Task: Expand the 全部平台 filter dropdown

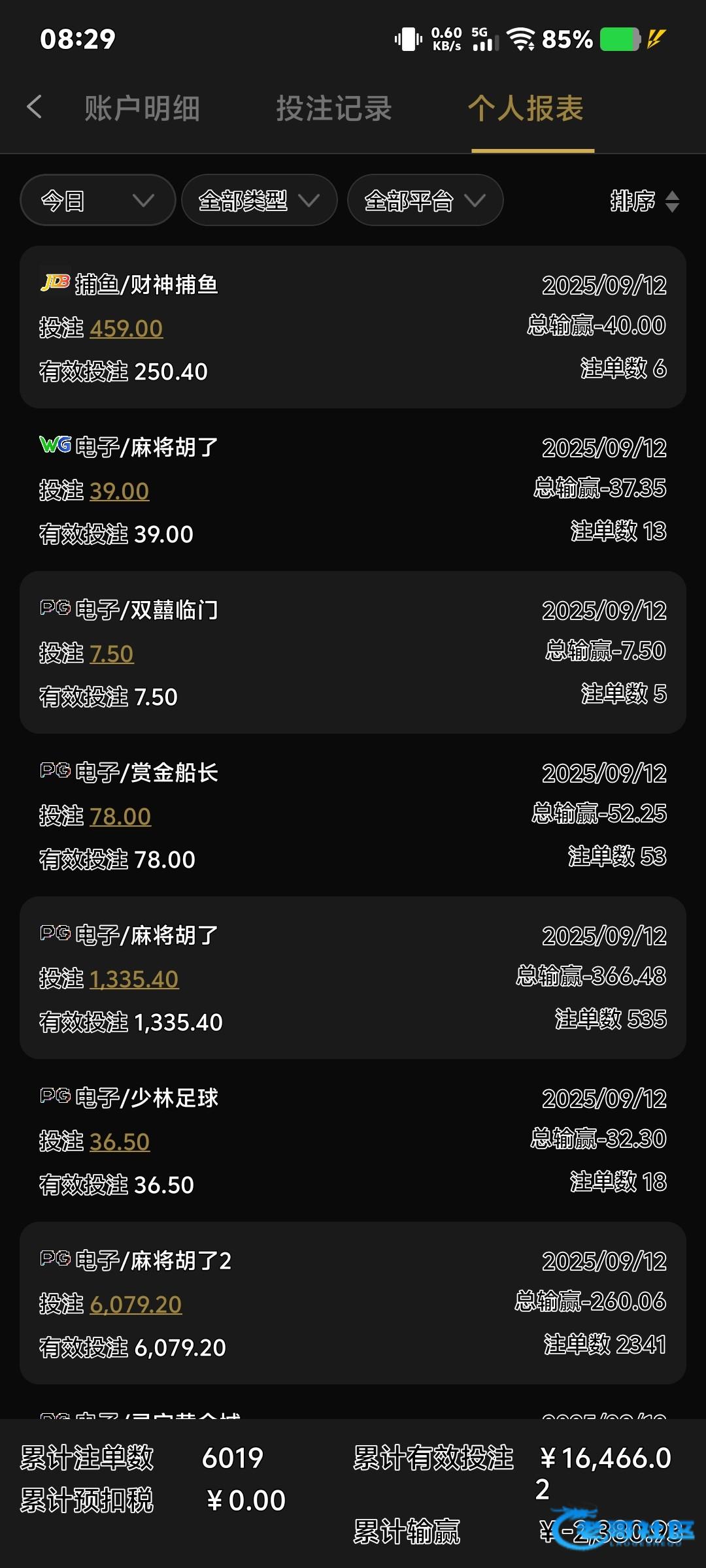Action: (x=425, y=201)
